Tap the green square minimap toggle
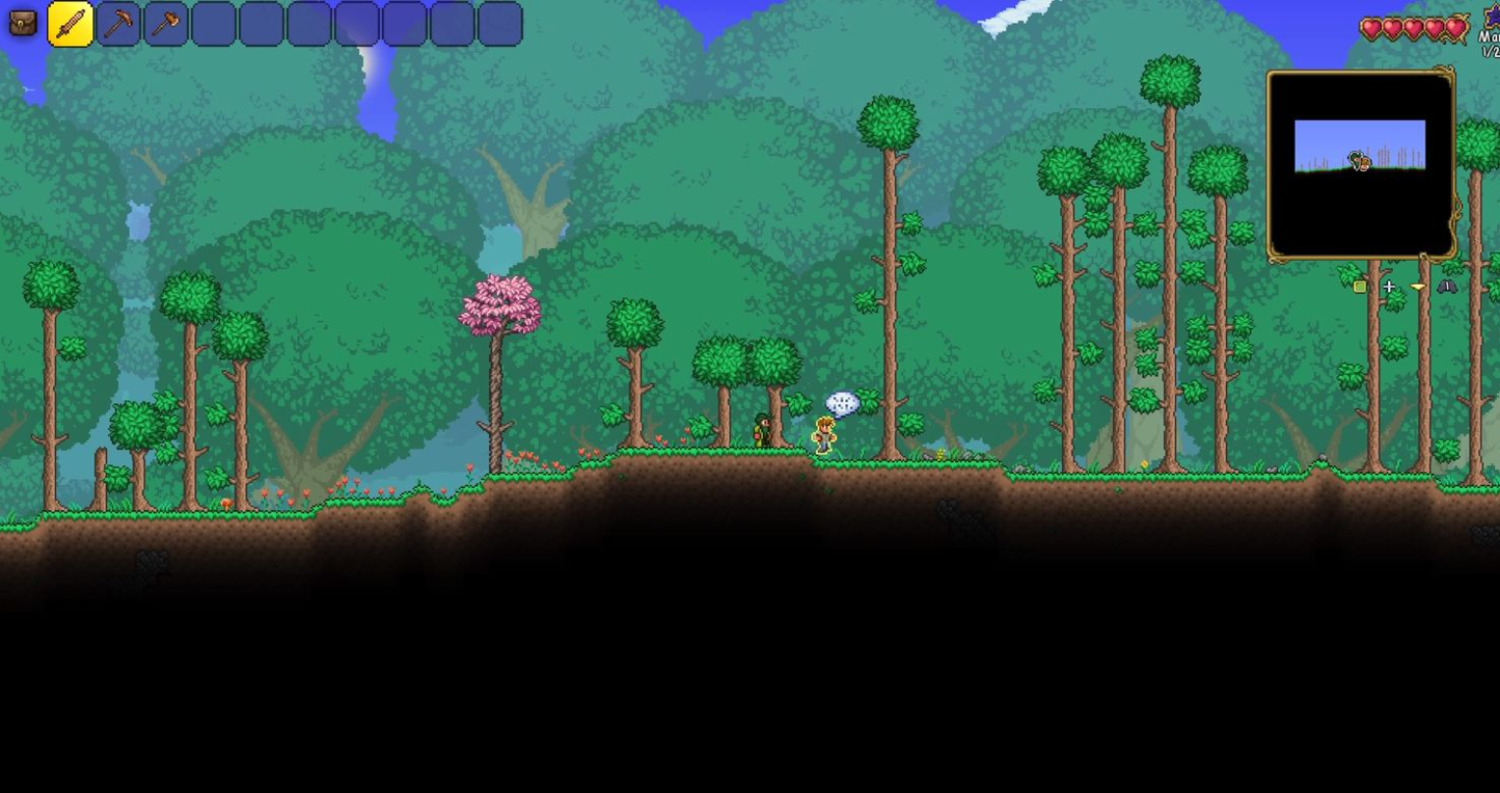This screenshot has height=793, width=1500. tap(1359, 287)
